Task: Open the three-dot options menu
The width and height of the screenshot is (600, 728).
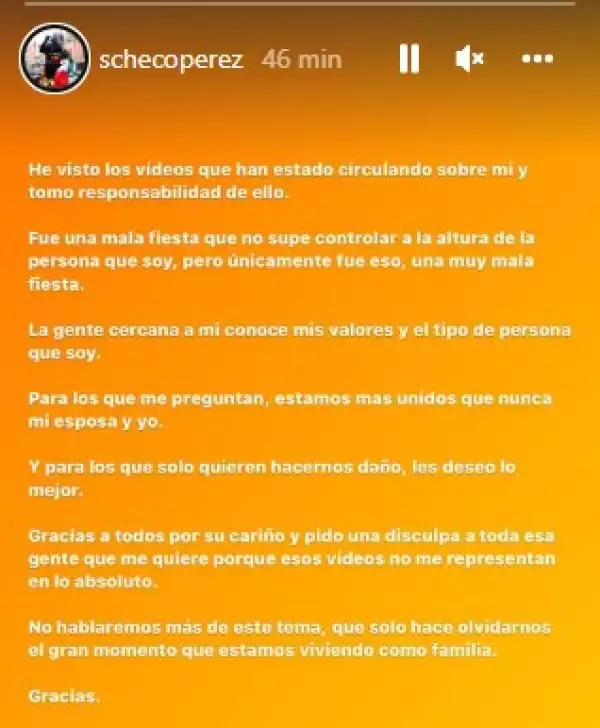Action: tap(538, 59)
